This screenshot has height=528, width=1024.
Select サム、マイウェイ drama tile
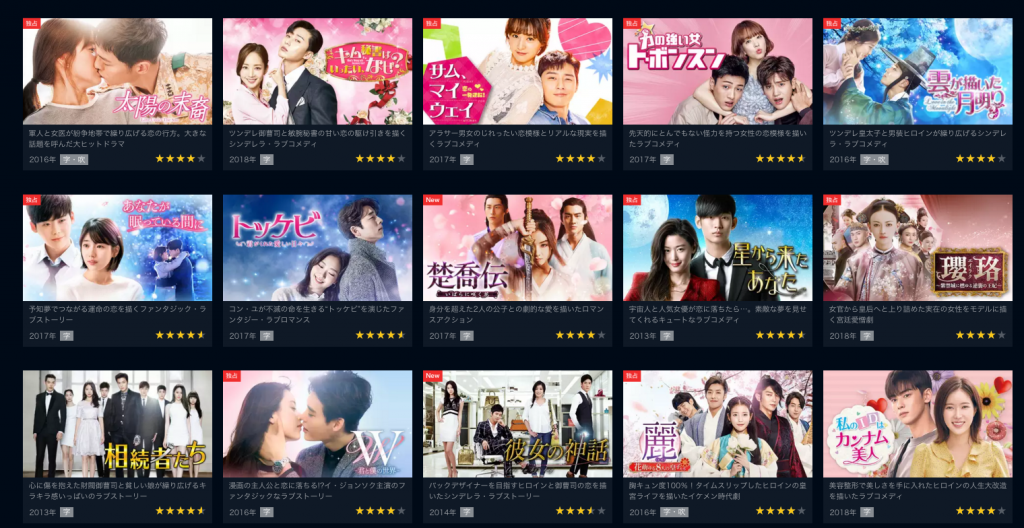pos(517,71)
